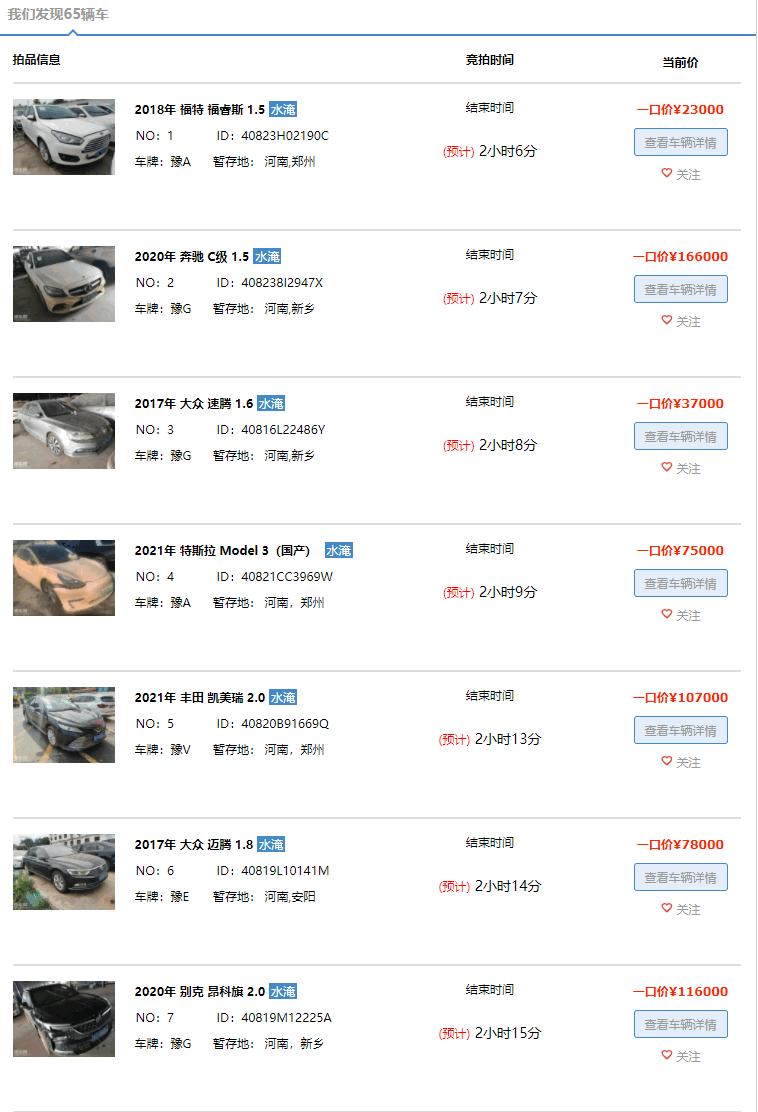View vehicle details for 2017 大众 速腾

pyautogui.click(x=680, y=436)
